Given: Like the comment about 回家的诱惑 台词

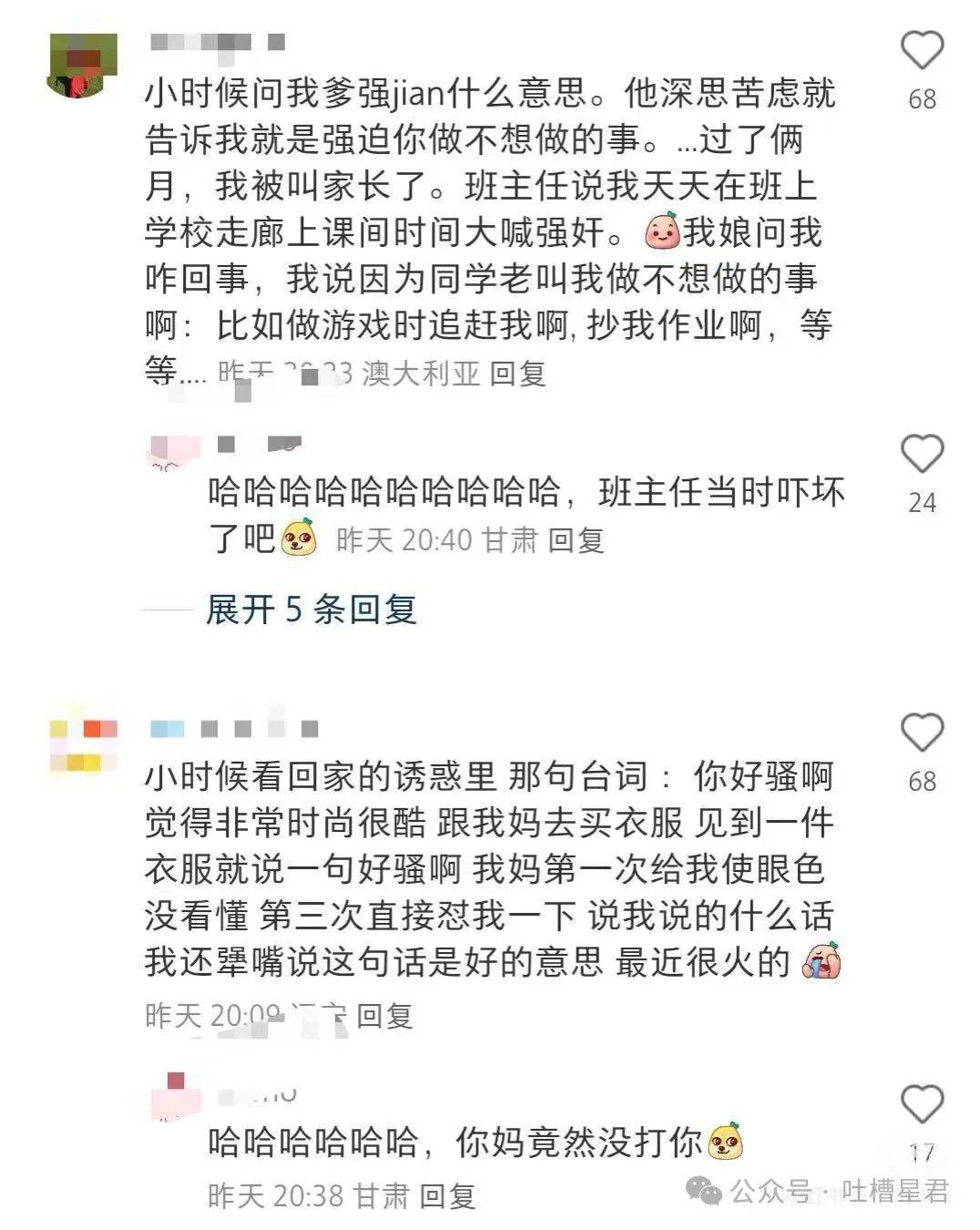Looking at the screenshot, I should tap(922, 733).
